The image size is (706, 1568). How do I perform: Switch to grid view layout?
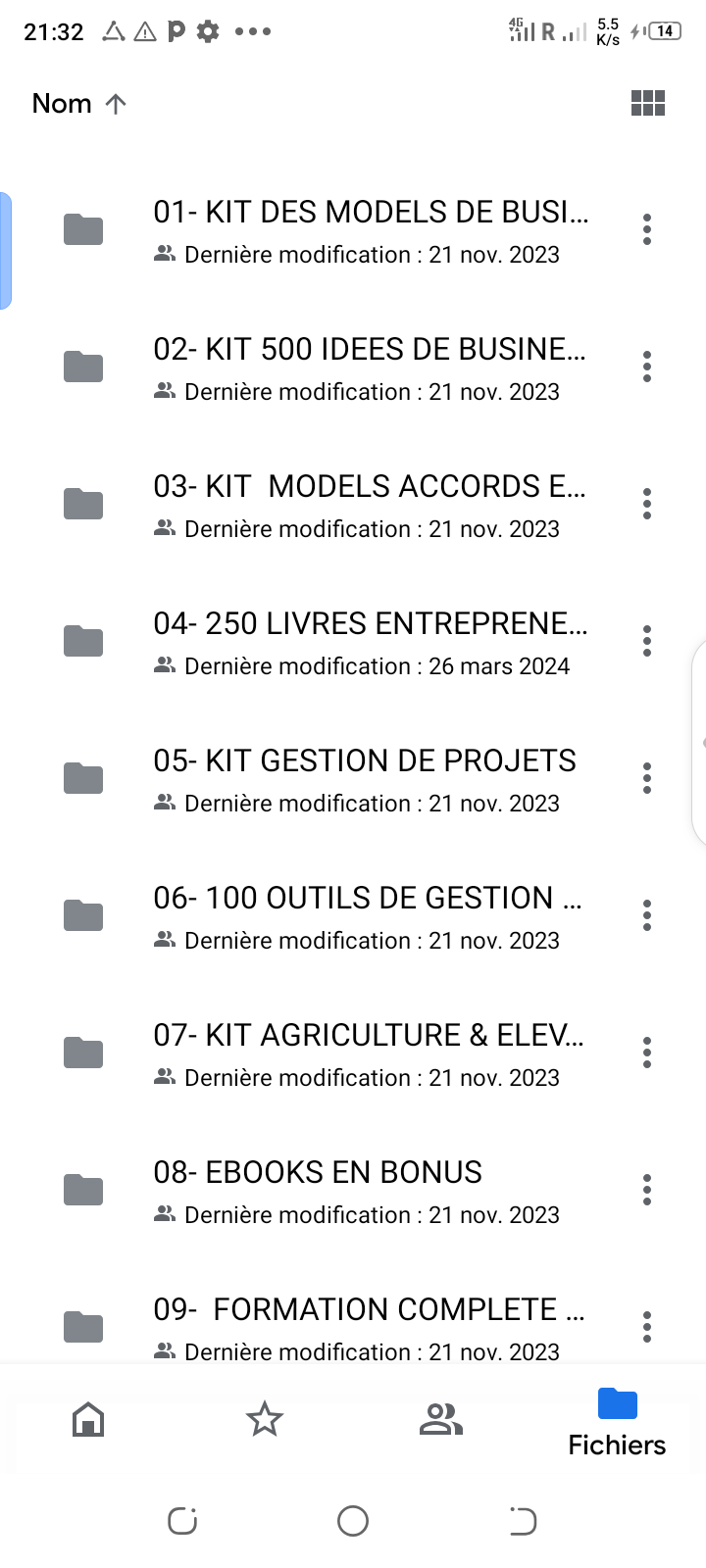(x=647, y=103)
